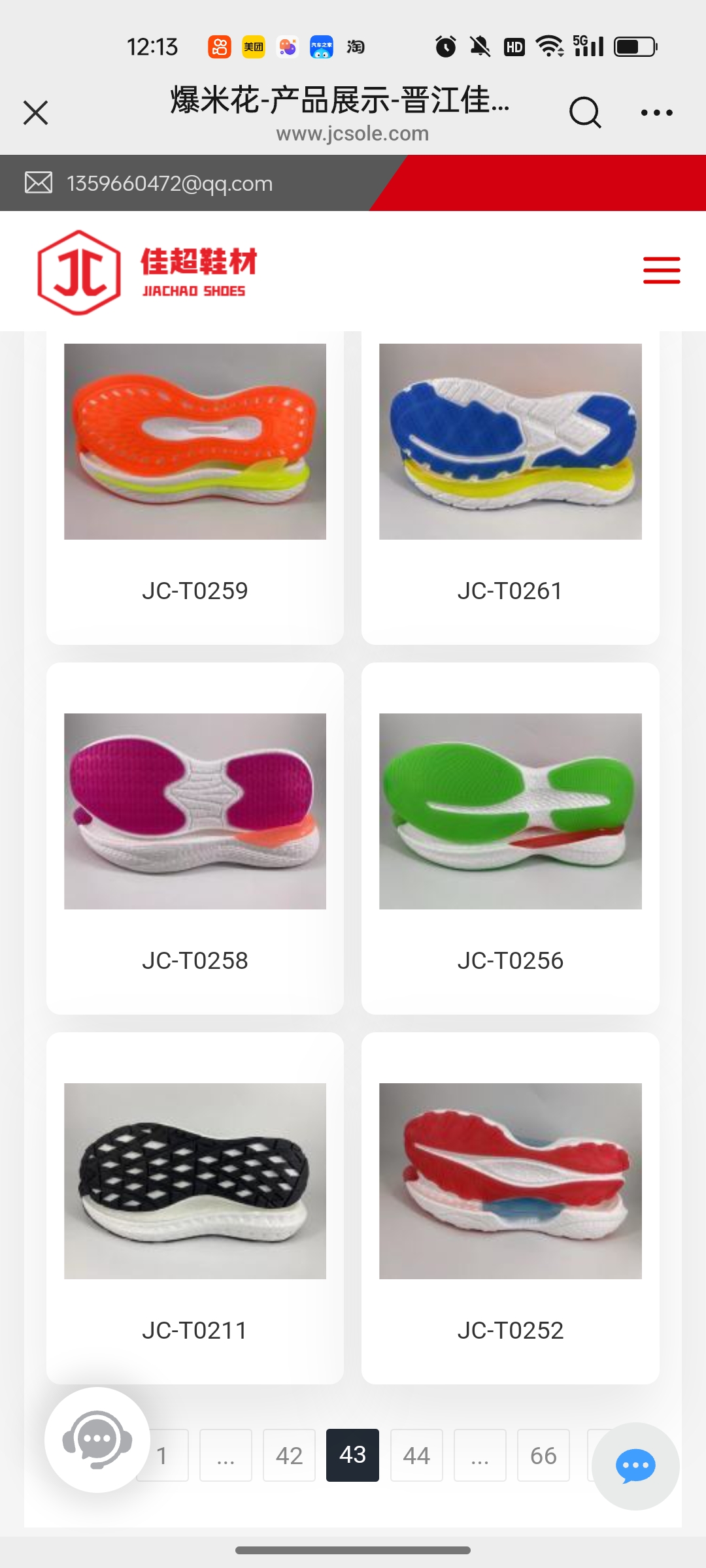Viewport: 706px width, 1568px height.
Task: View product JC-T0261 details
Action: coord(510,483)
